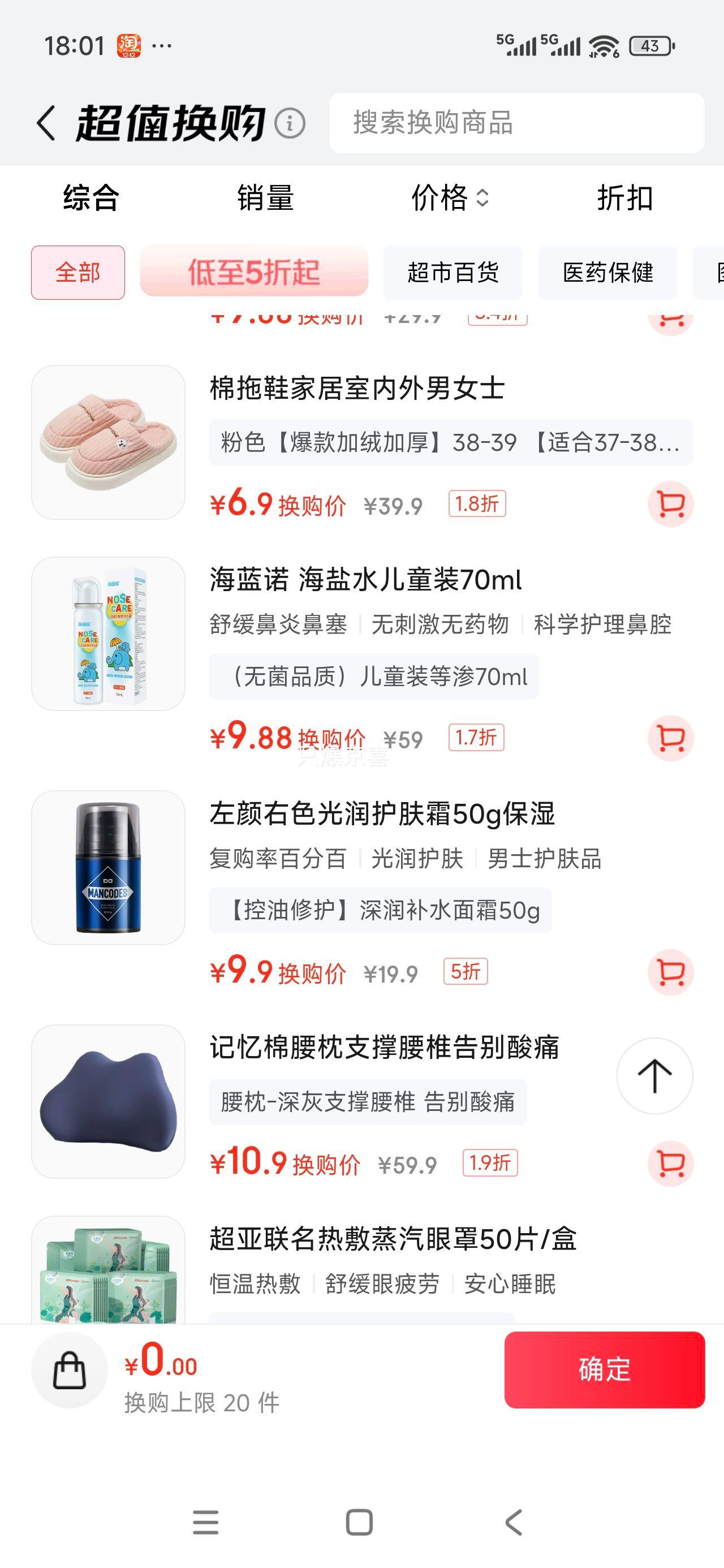This screenshot has height=1568, width=724.
Task: Sort by 销量
Action: pos(265,198)
